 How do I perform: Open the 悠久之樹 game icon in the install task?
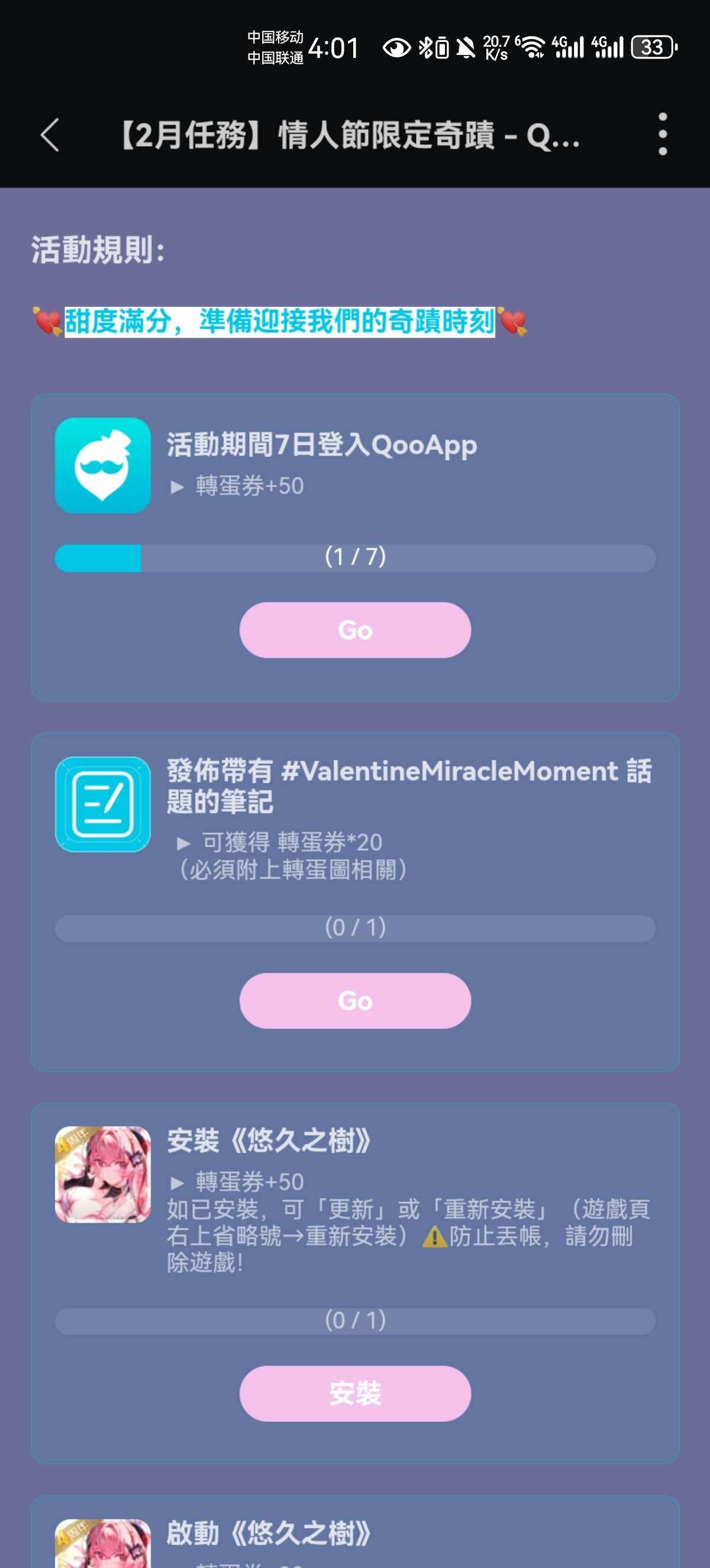[x=103, y=1174]
